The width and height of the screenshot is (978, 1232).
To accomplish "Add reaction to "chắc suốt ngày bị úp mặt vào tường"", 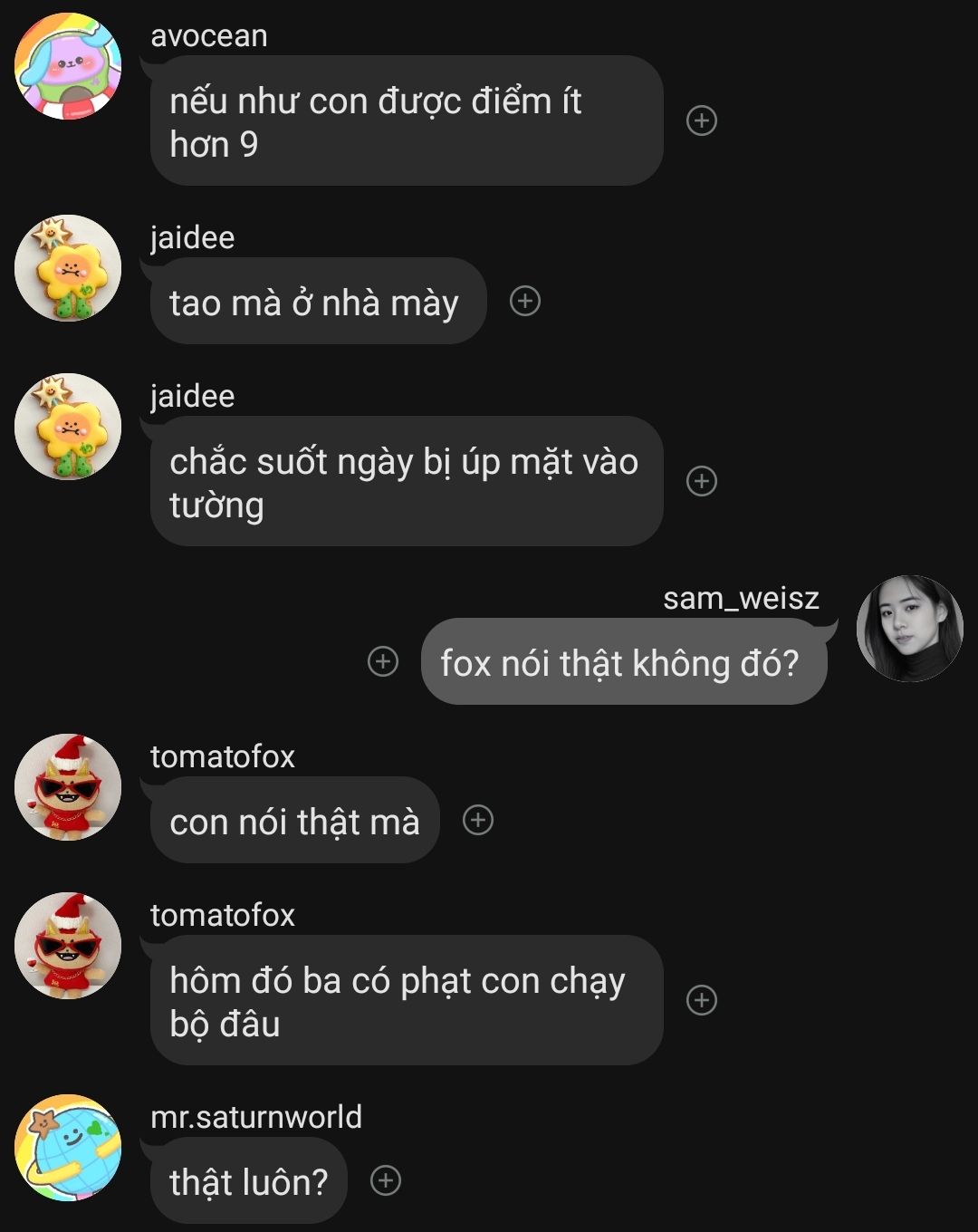I will click(702, 481).
